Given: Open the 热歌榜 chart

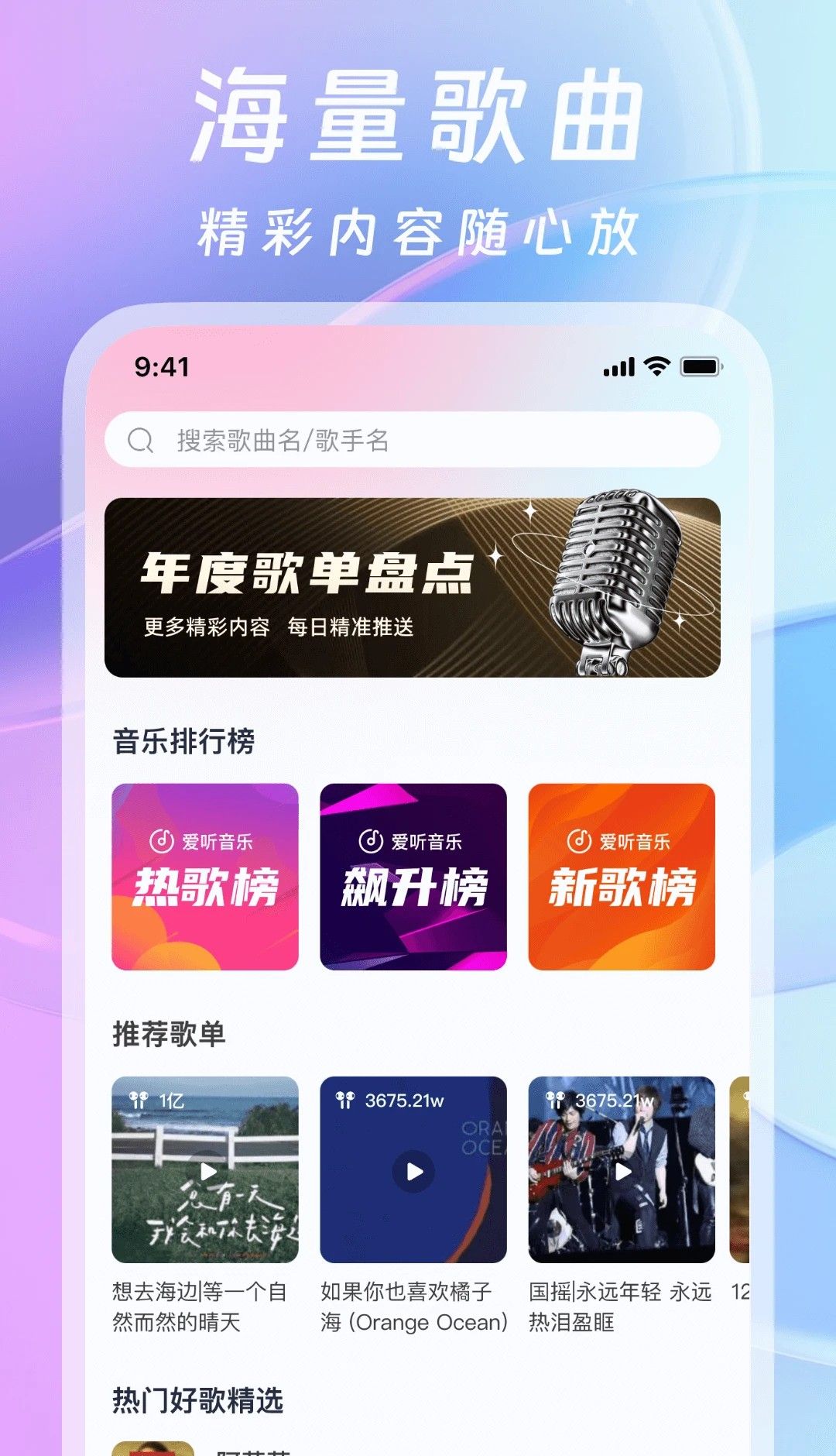Looking at the screenshot, I should (x=204, y=875).
